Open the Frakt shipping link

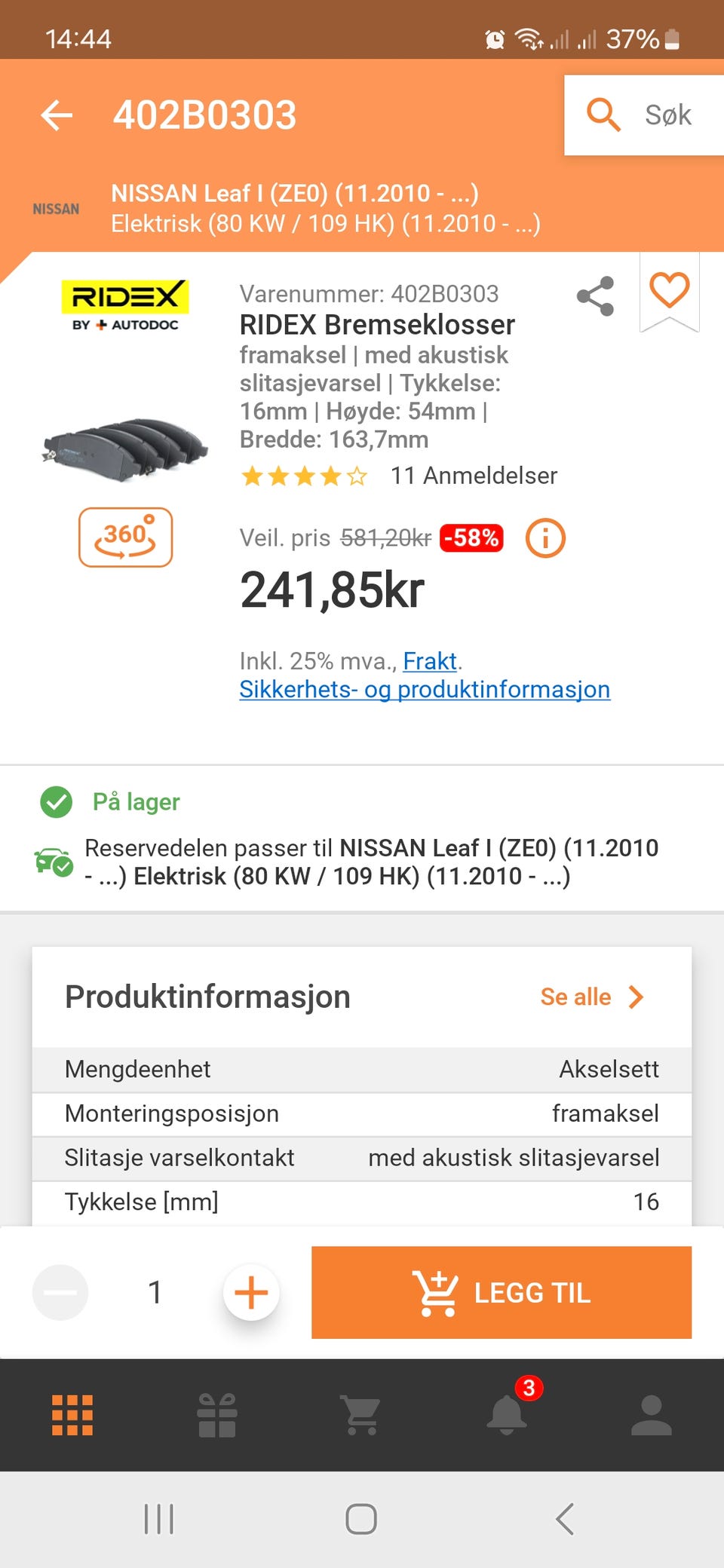[430, 661]
